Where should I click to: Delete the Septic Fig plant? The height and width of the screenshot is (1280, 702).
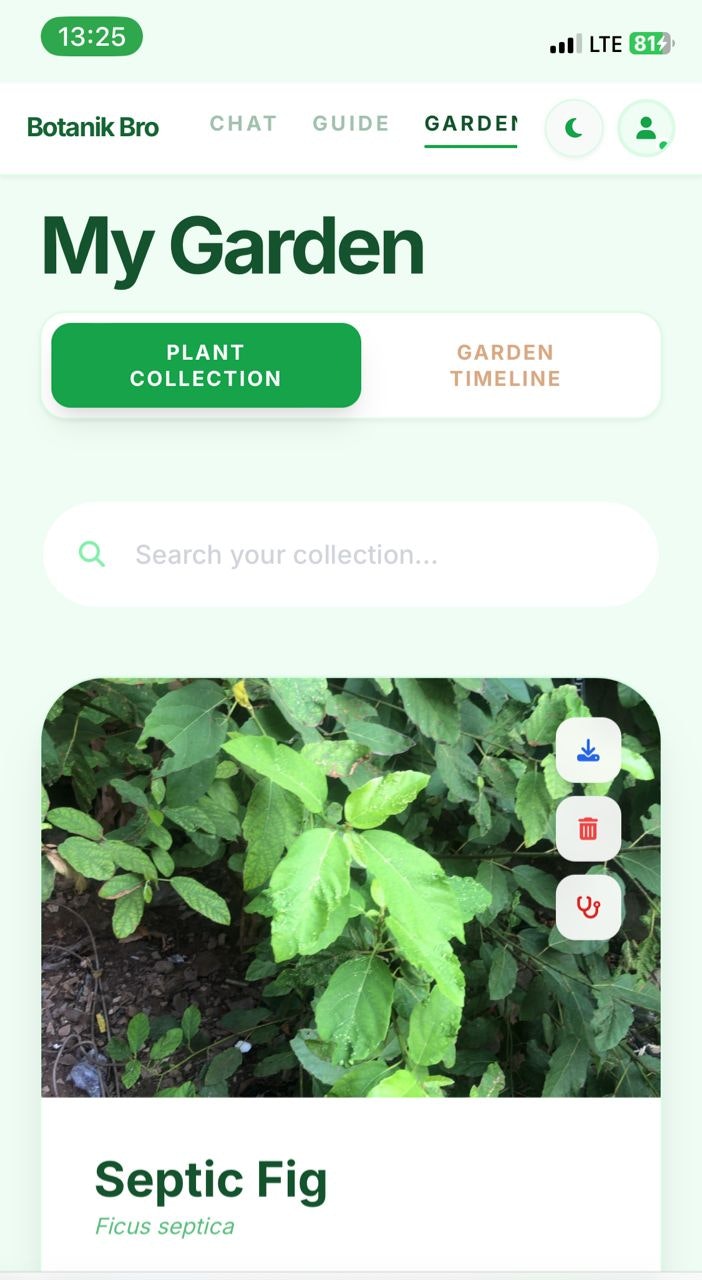588,829
